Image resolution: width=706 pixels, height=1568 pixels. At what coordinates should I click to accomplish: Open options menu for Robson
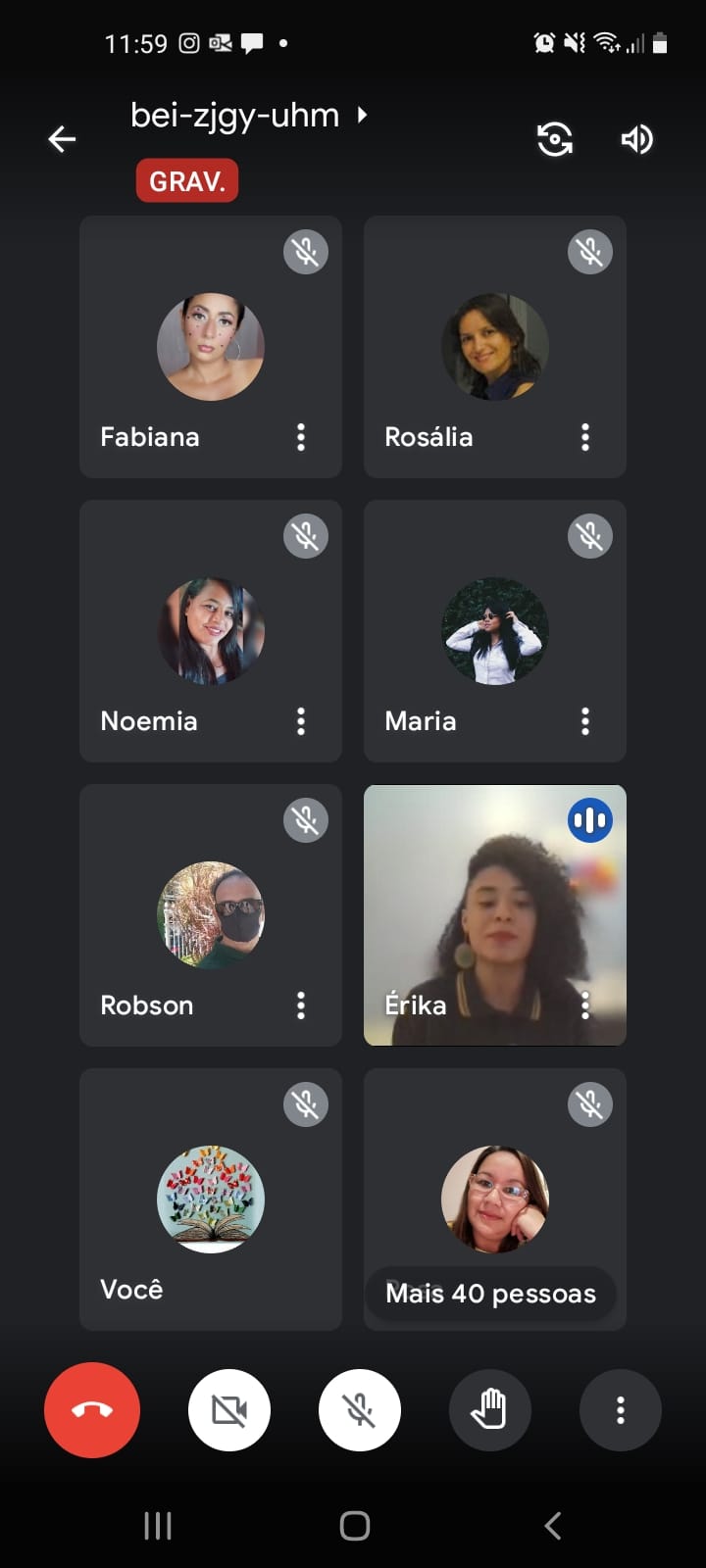[301, 1005]
